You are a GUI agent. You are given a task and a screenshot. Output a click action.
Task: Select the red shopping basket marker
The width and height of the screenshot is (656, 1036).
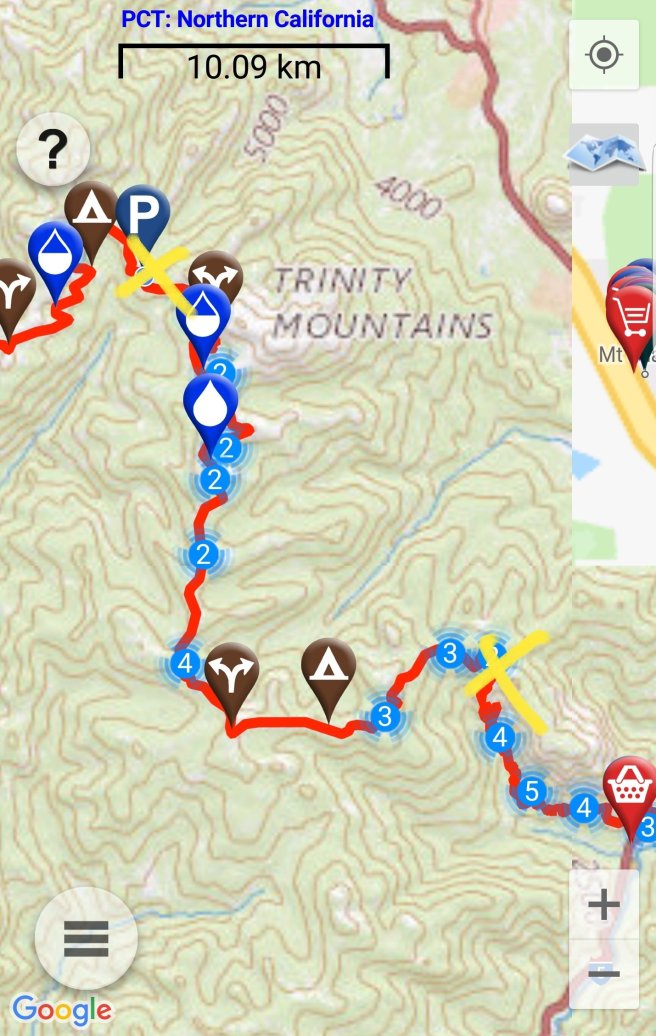click(631, 787)
